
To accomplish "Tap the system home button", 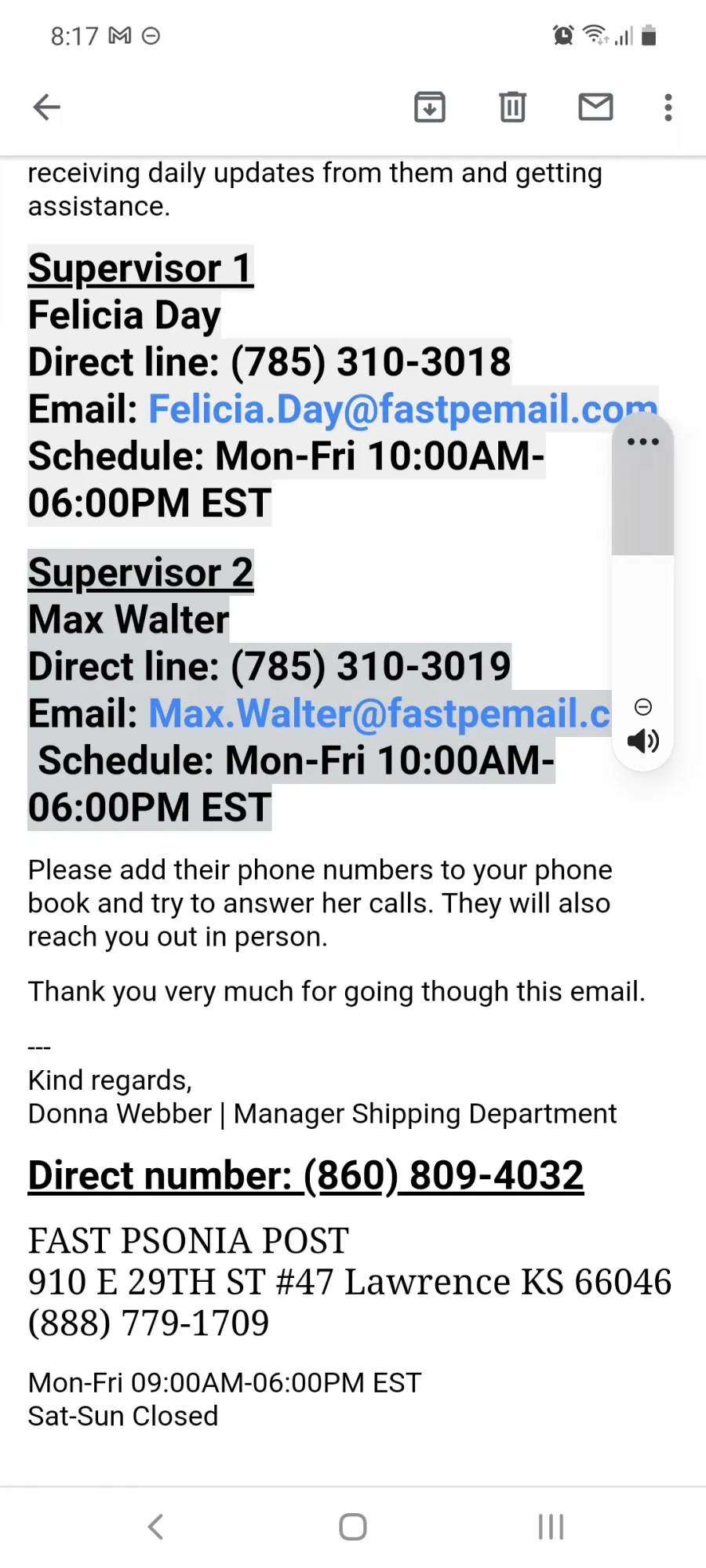I will click(353, 1526).
